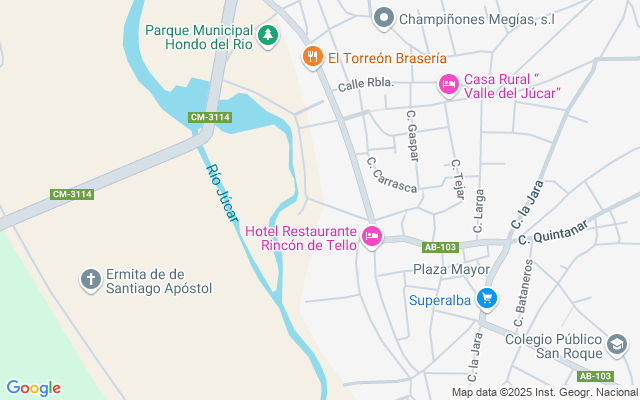The image size is (640, 400).
Task: Select the Hotel Restaurante Rincón de Tello pin
Action: click(372, 237)
